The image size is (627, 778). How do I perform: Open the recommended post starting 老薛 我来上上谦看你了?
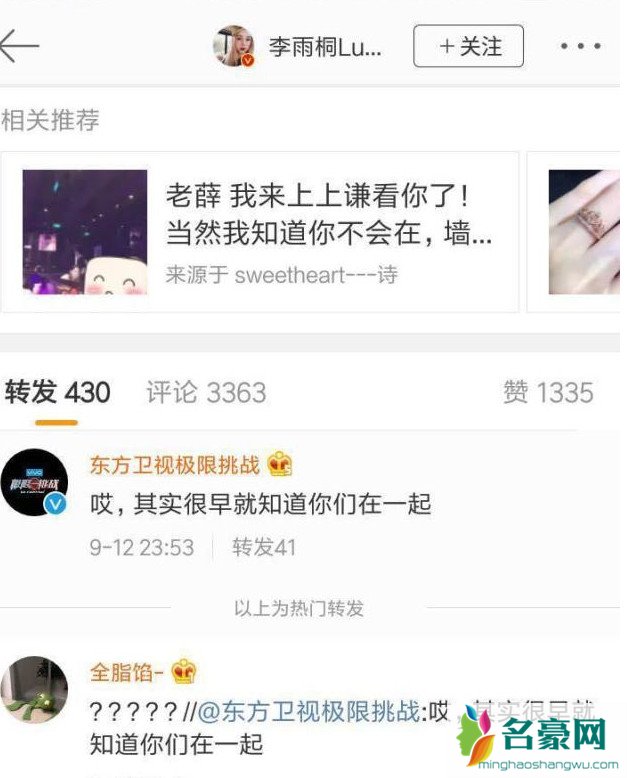[x=260, y=231]
